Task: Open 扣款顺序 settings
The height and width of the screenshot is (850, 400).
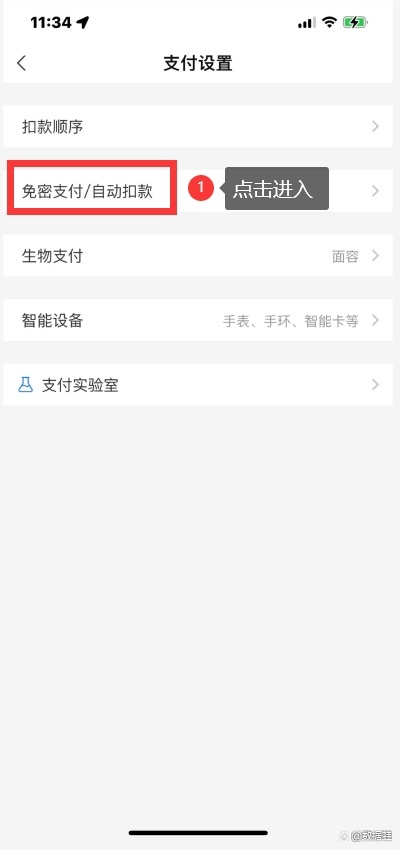Action: pos(198,126)
